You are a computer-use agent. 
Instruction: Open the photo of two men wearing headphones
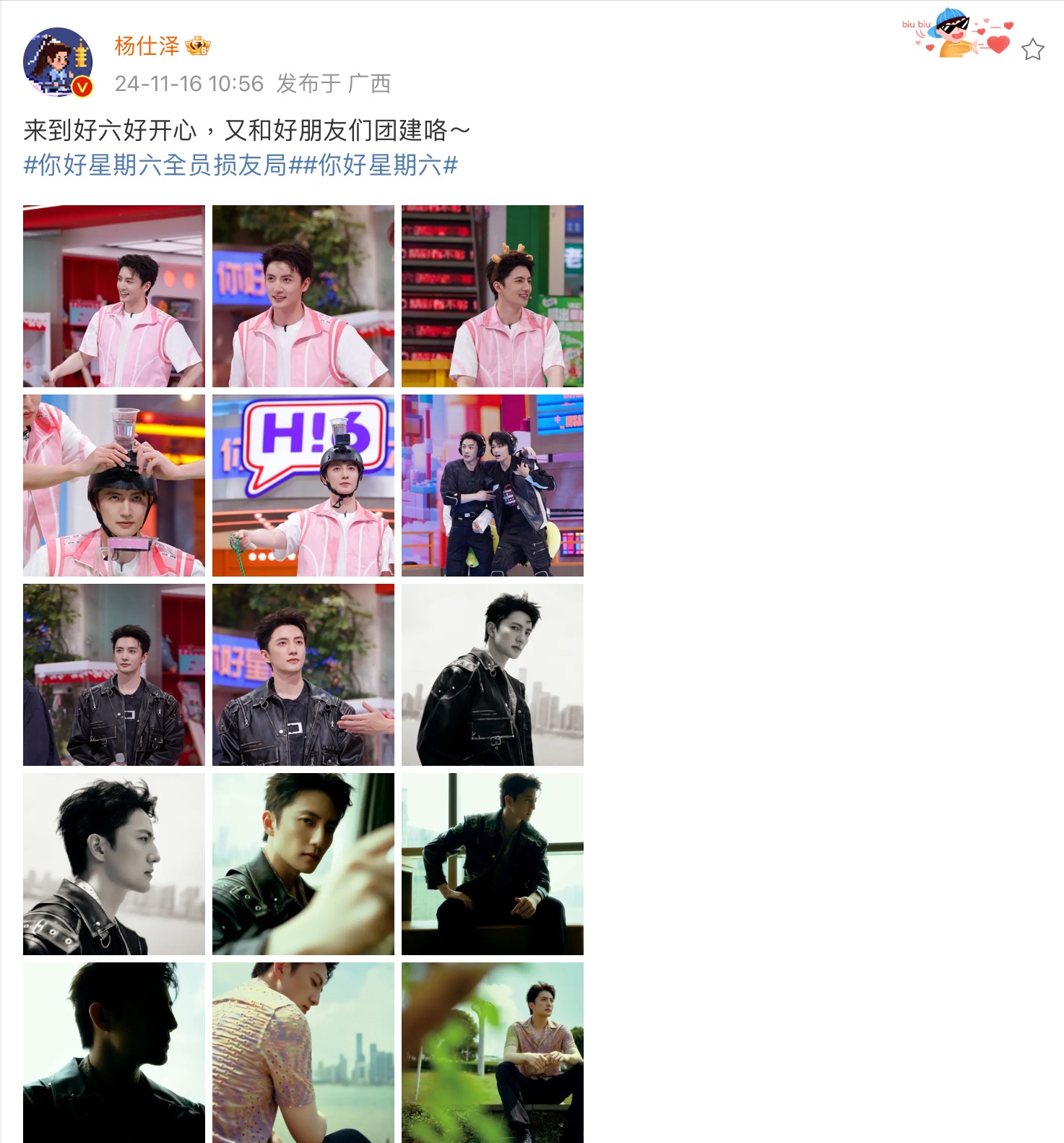pyautogui.click(x=493, y=486)
